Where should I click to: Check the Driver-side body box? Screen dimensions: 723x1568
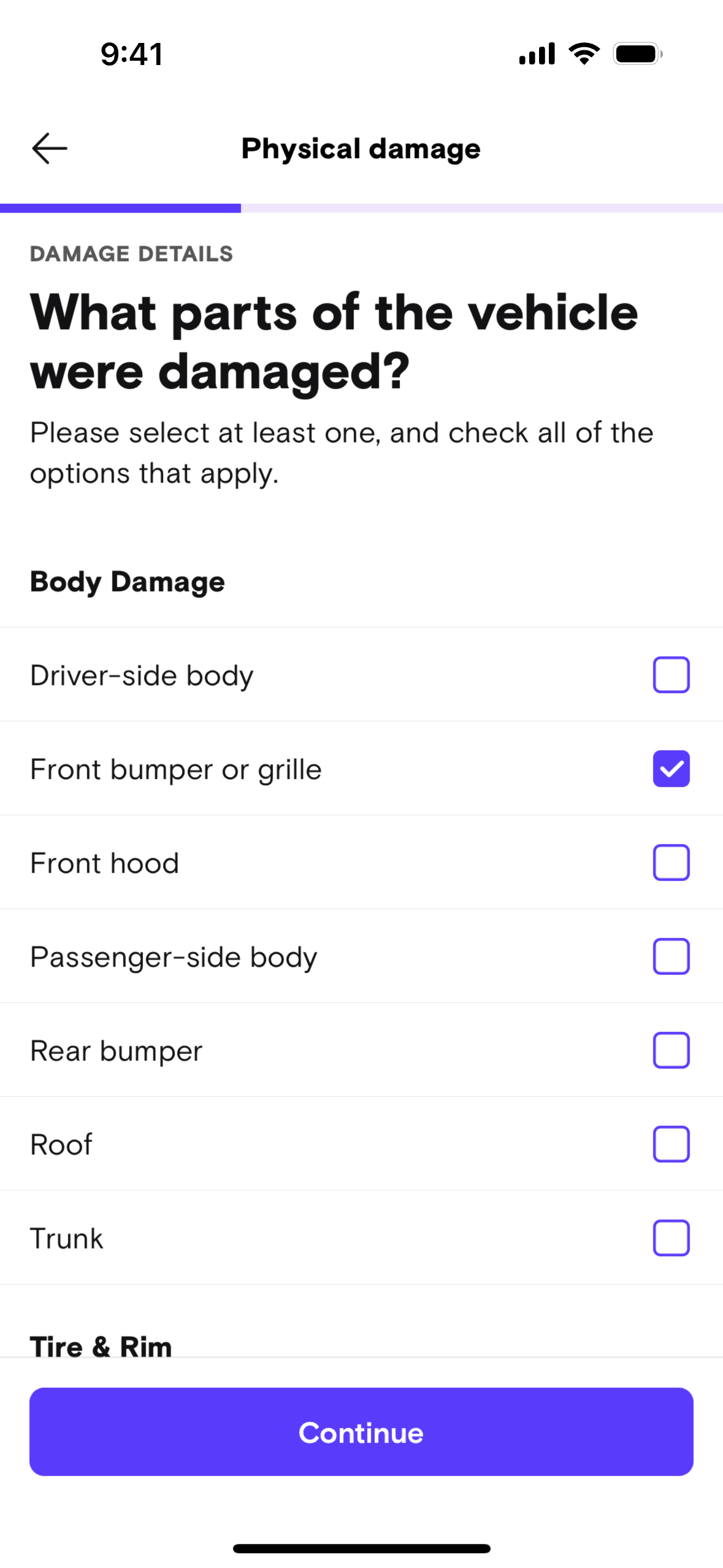click(x=671, y=675)
